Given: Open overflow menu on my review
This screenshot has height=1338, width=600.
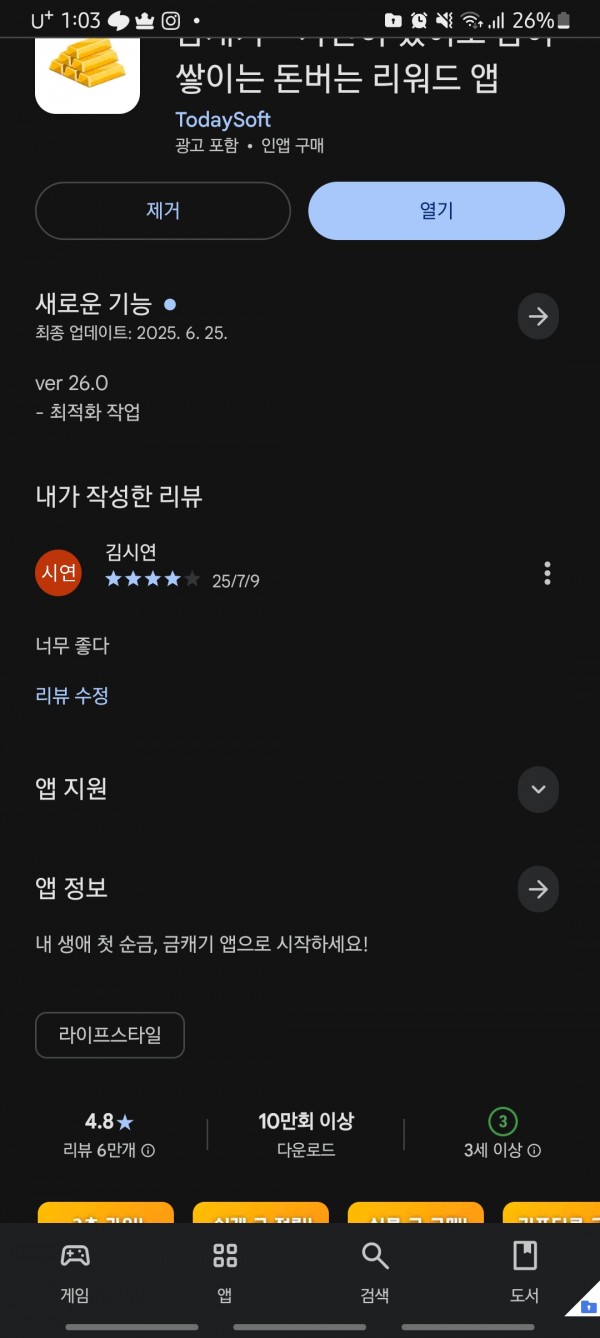Looking at the screenshot, I should click(547, 573).
